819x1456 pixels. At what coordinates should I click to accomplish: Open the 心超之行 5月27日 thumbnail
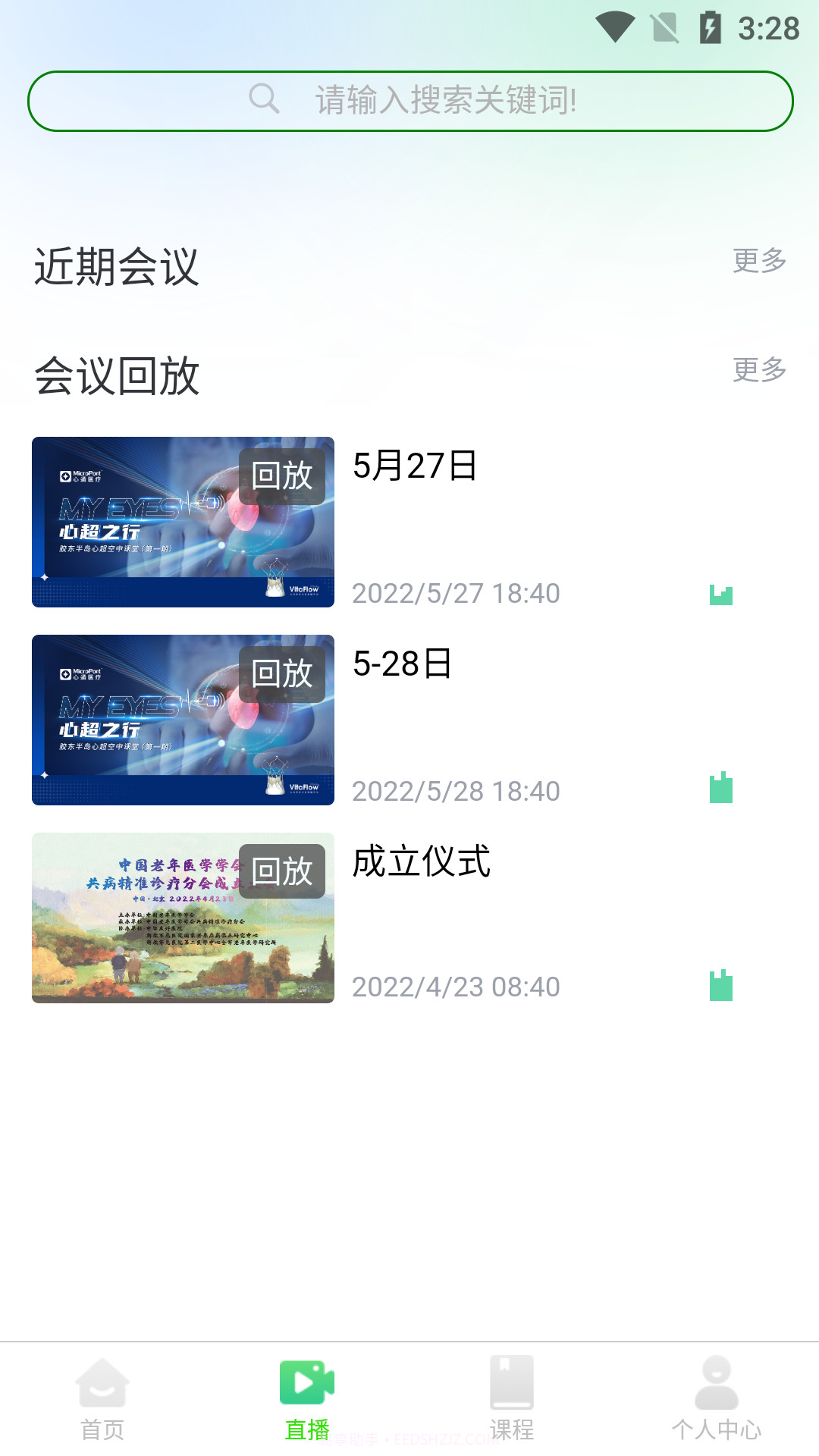coord(182,522)
